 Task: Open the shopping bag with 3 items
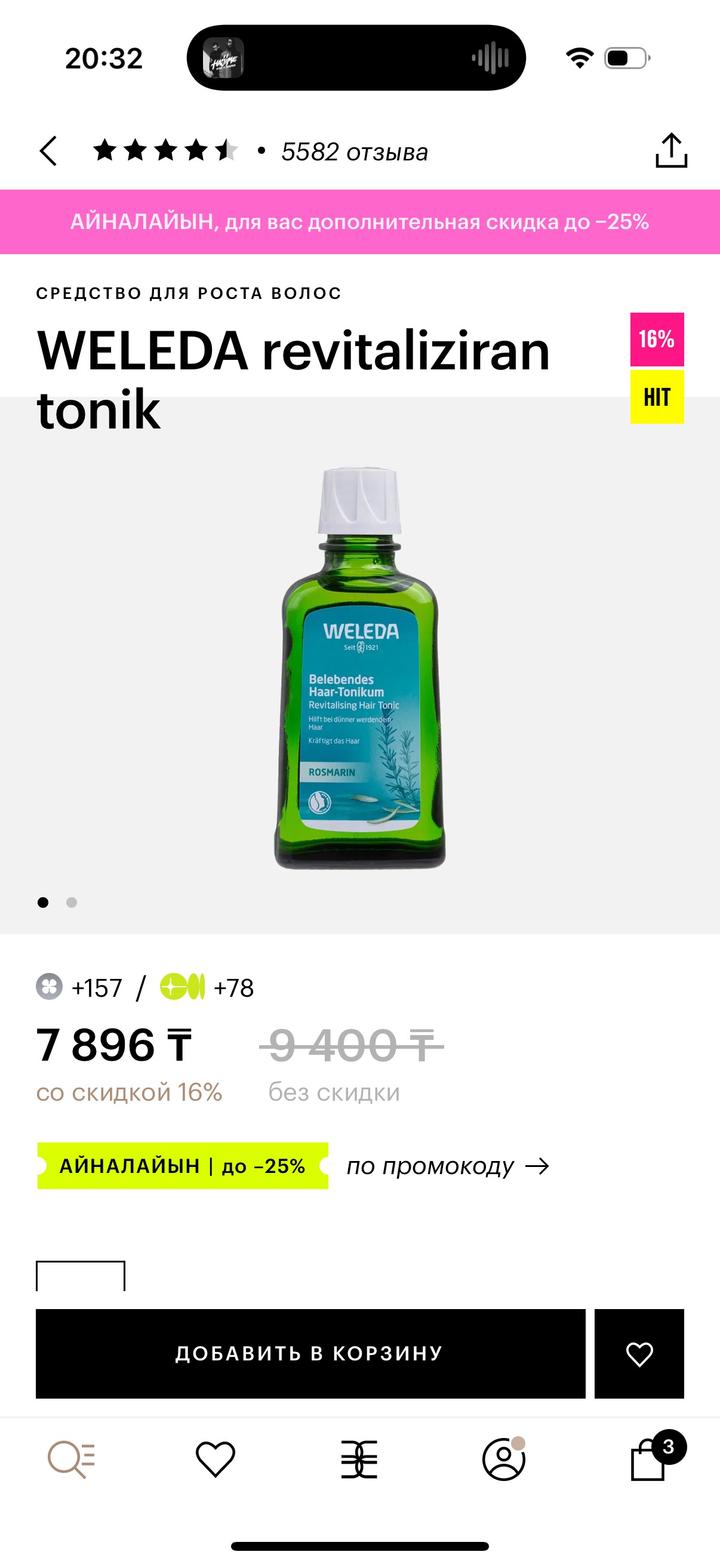(x=650, y=1460)
